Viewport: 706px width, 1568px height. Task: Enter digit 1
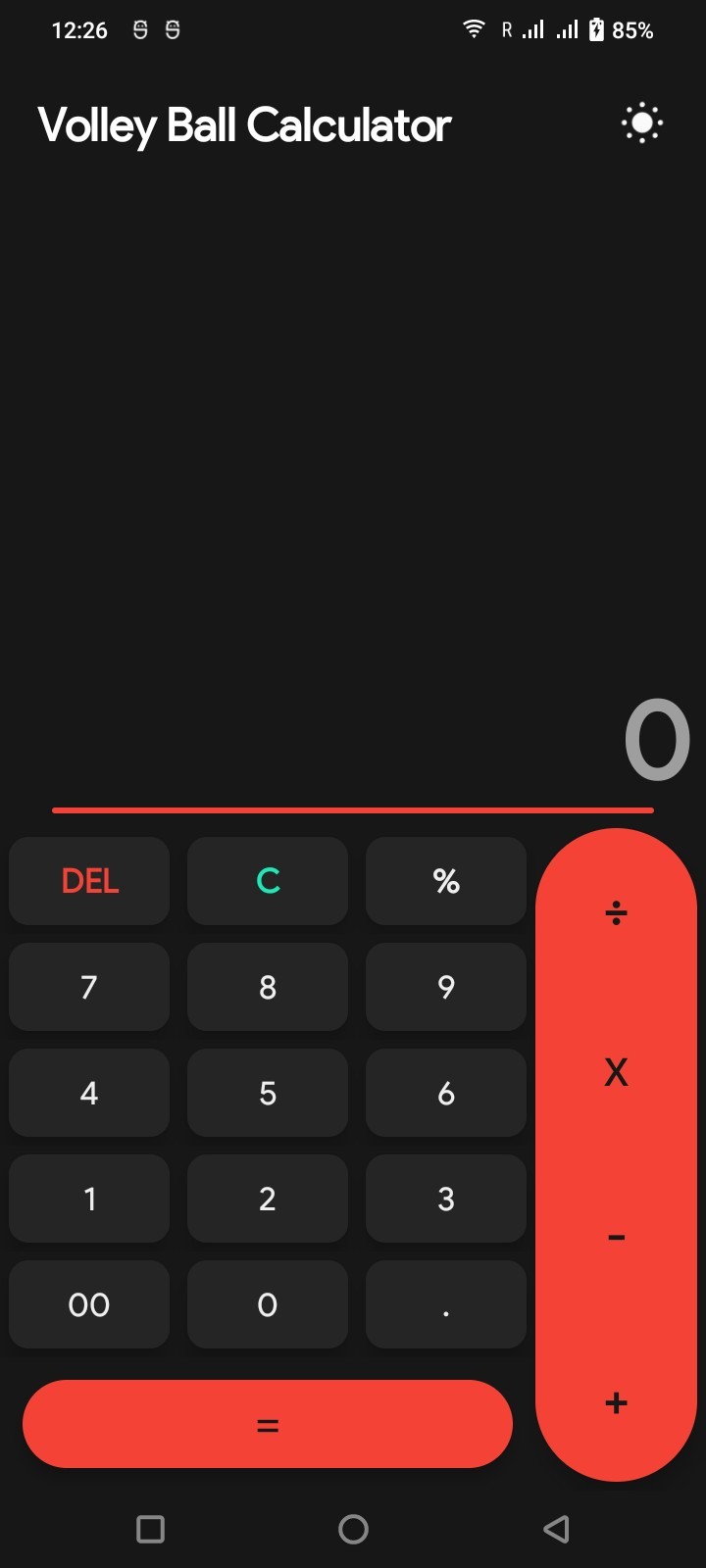tap(89, 1199)
